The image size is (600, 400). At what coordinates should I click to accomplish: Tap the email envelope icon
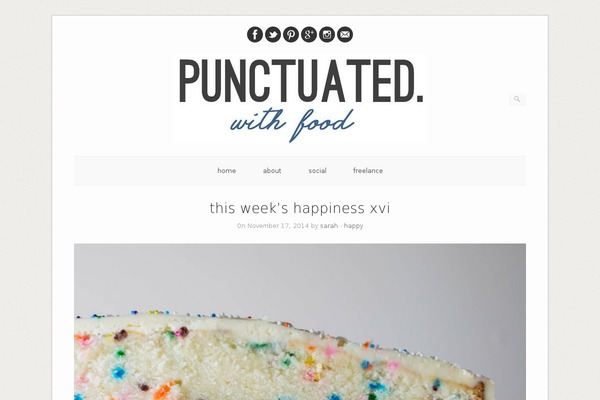coord(345,34)
